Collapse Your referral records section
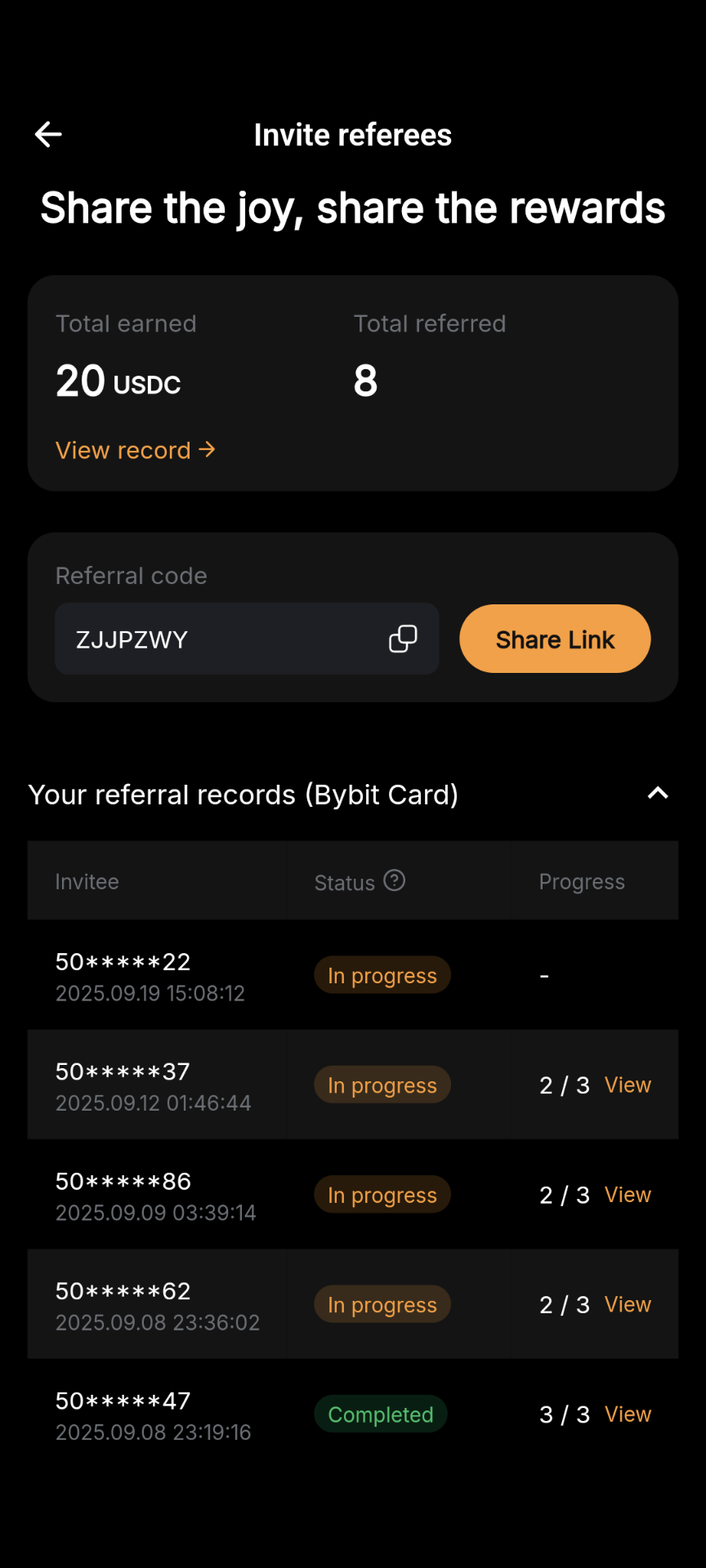706x1568 pixels. (658, 793)
